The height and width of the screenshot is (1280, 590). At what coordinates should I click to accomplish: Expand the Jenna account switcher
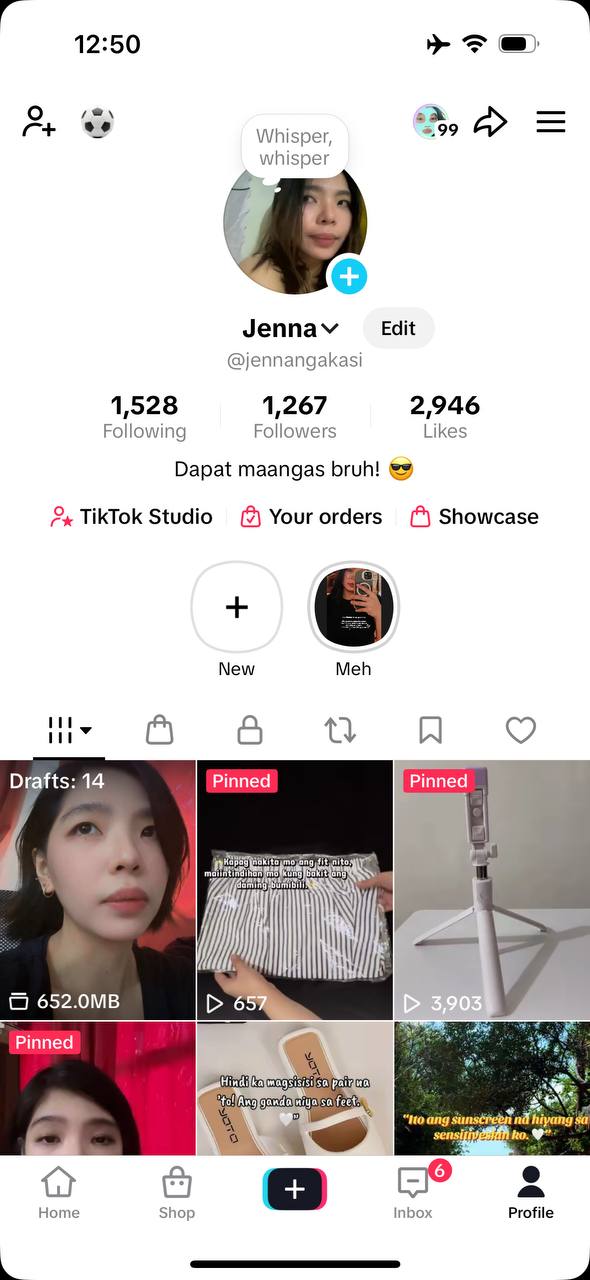click(291, 328)
